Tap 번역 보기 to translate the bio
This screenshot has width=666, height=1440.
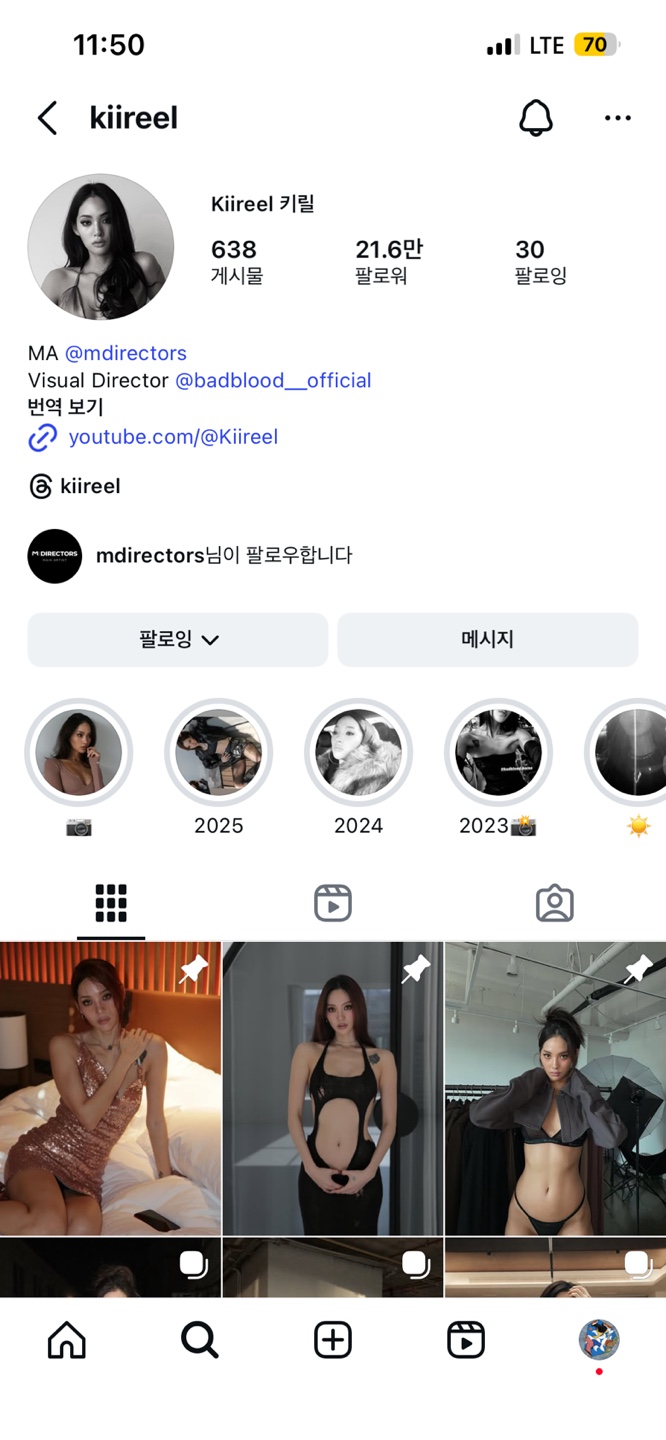coord(66,407)
